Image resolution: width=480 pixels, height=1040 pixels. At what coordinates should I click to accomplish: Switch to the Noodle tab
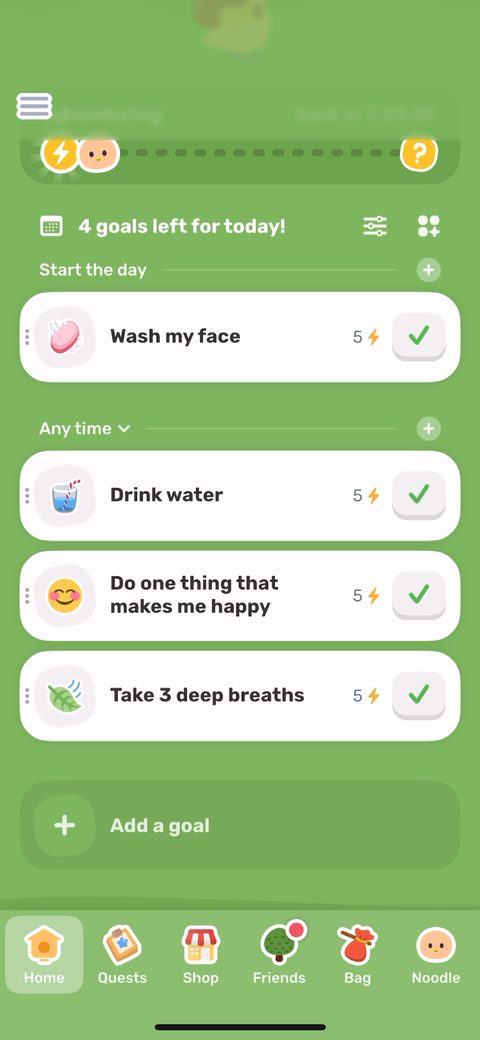pyautogui.click(x=436, y=955)
